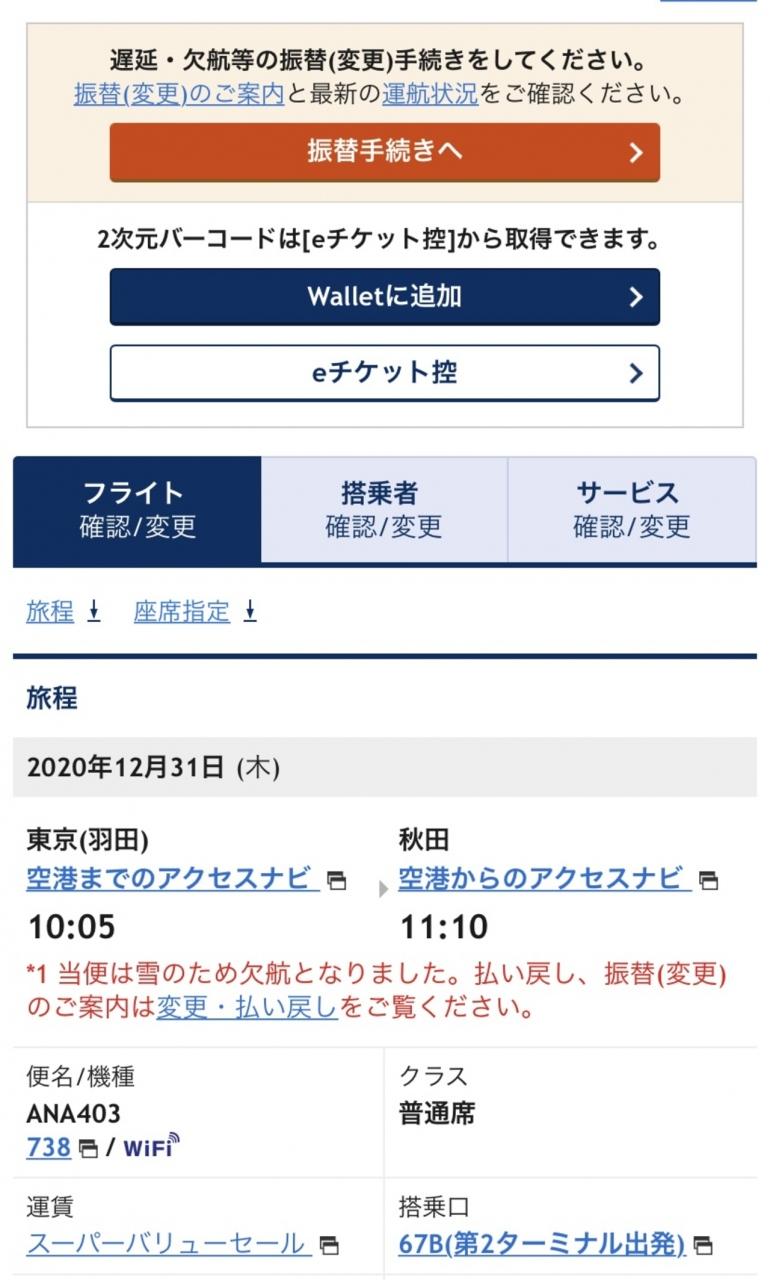Open the 振替手続きへ orange button
This screenshot has width=770, height=1280.
[x=384, y=152]
